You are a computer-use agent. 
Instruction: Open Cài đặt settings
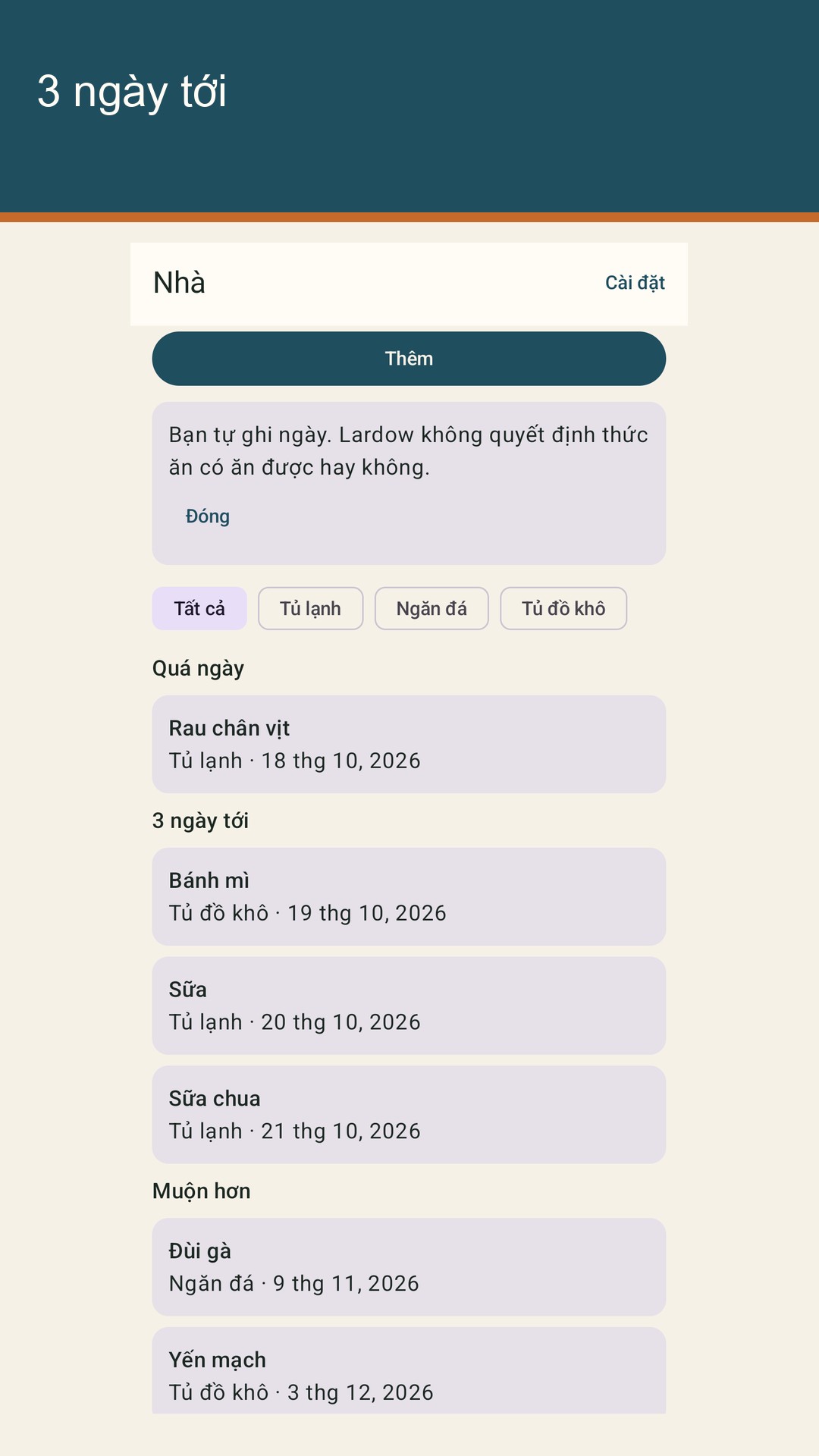pos(635,283)
